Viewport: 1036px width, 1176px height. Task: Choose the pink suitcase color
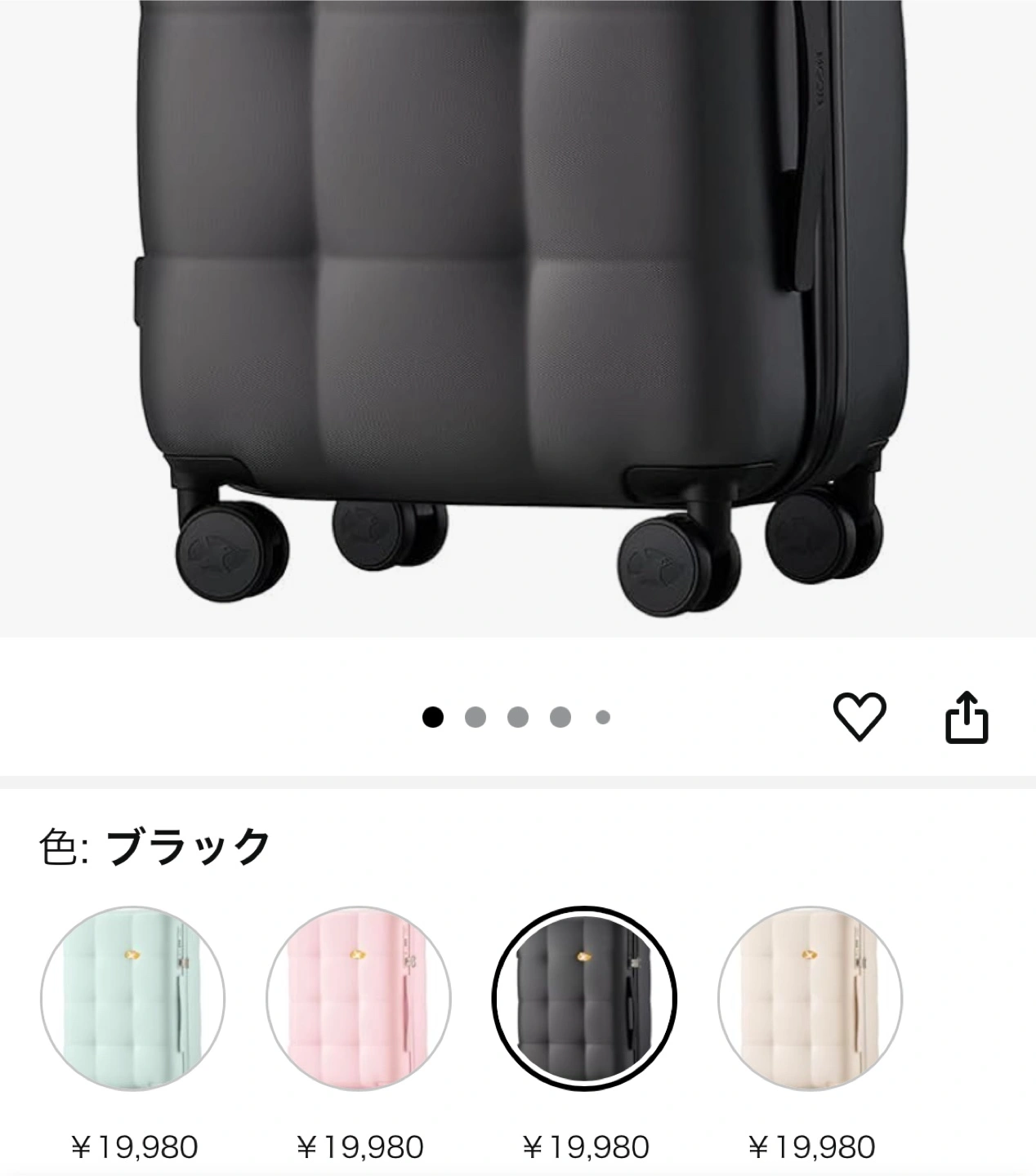coord(358,997)
